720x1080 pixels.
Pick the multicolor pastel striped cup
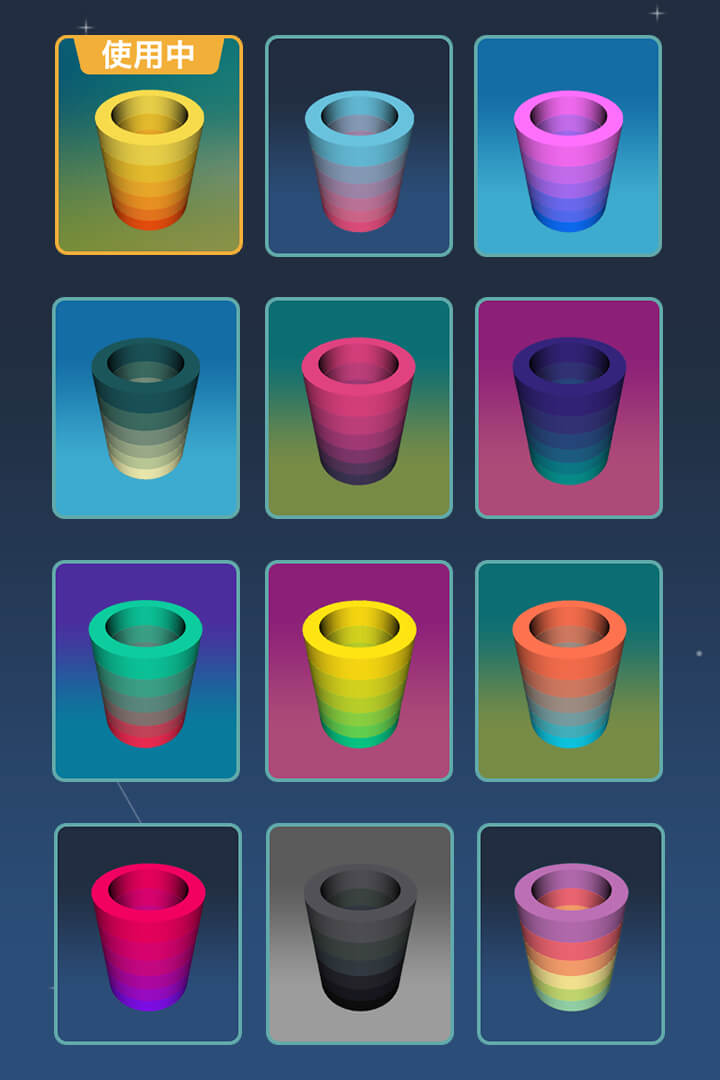click(570, 935)
